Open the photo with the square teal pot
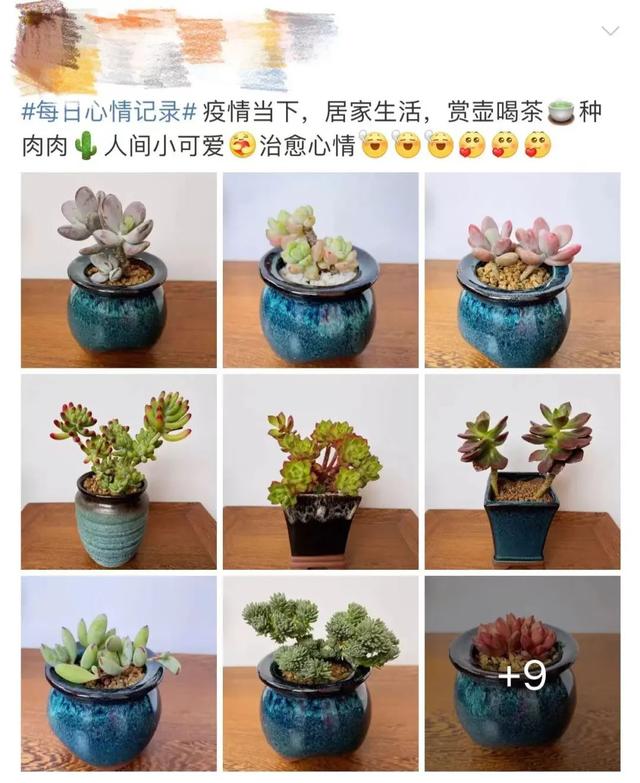 click(x=522, y=472)
